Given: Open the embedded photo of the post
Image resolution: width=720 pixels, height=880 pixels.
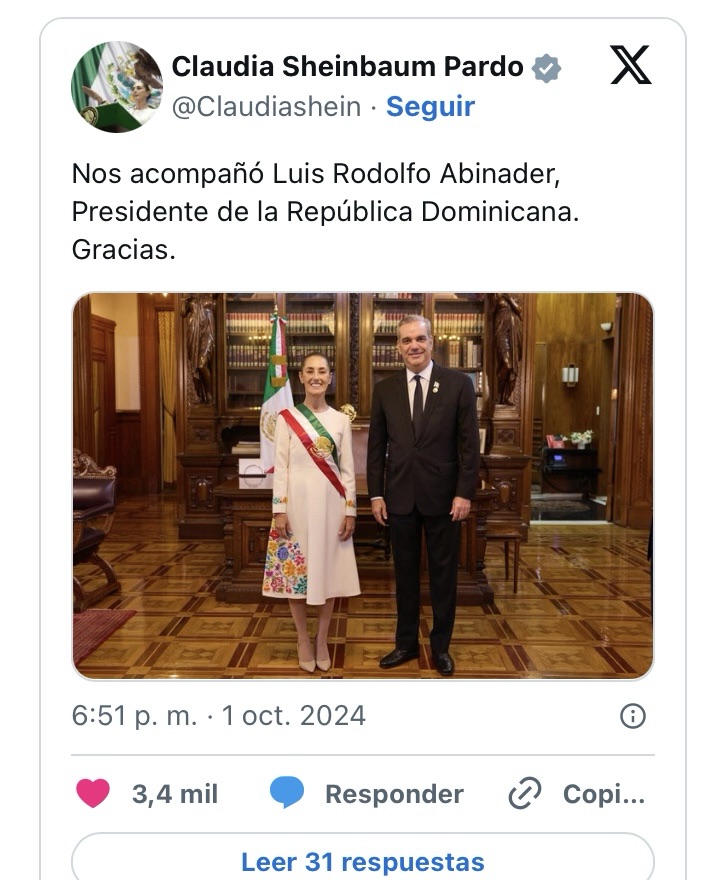Looking at the screenshot, I should (x=362, y=486).
